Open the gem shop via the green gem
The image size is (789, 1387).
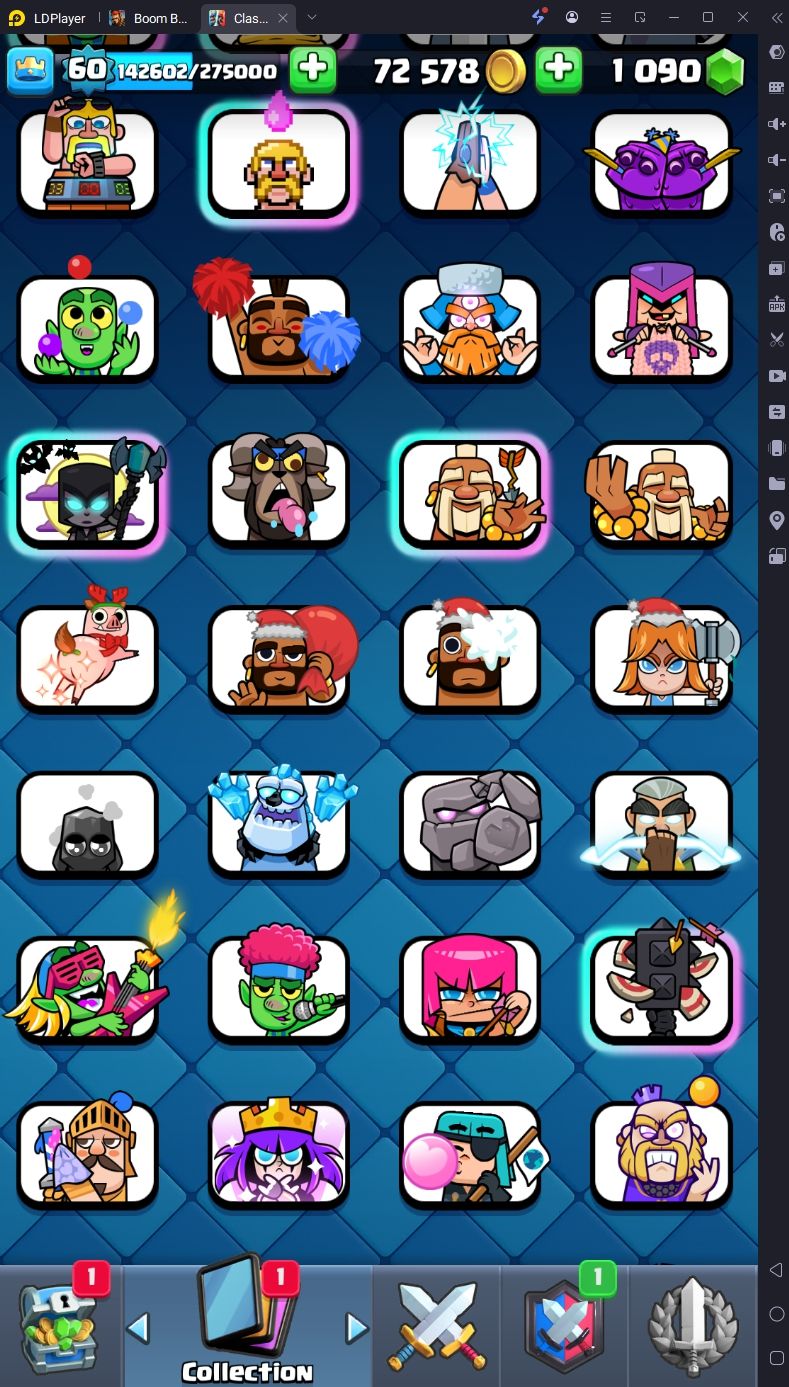[x=726, y=71]
